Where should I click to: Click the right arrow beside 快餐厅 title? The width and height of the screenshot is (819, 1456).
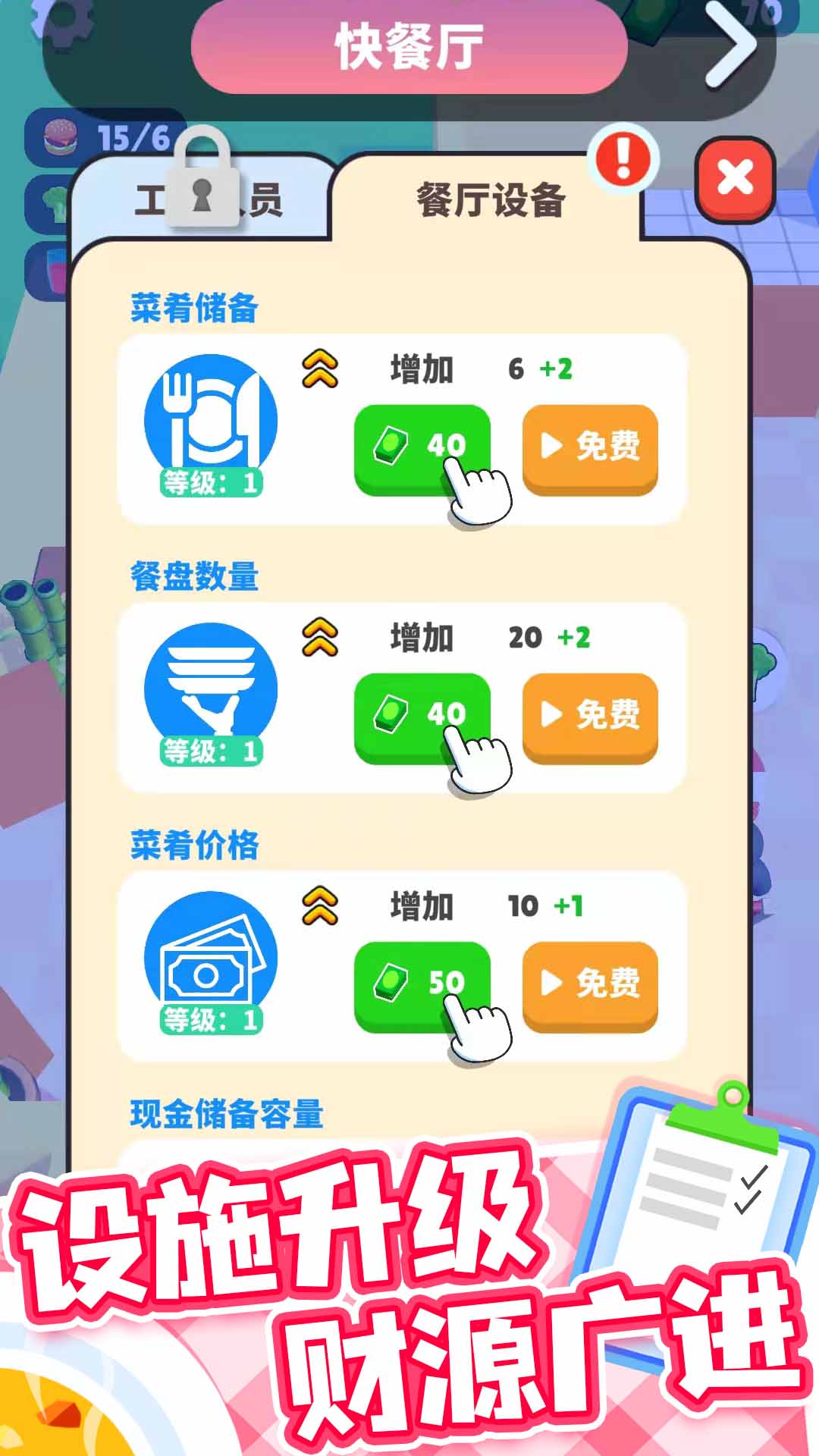[732, 42]
